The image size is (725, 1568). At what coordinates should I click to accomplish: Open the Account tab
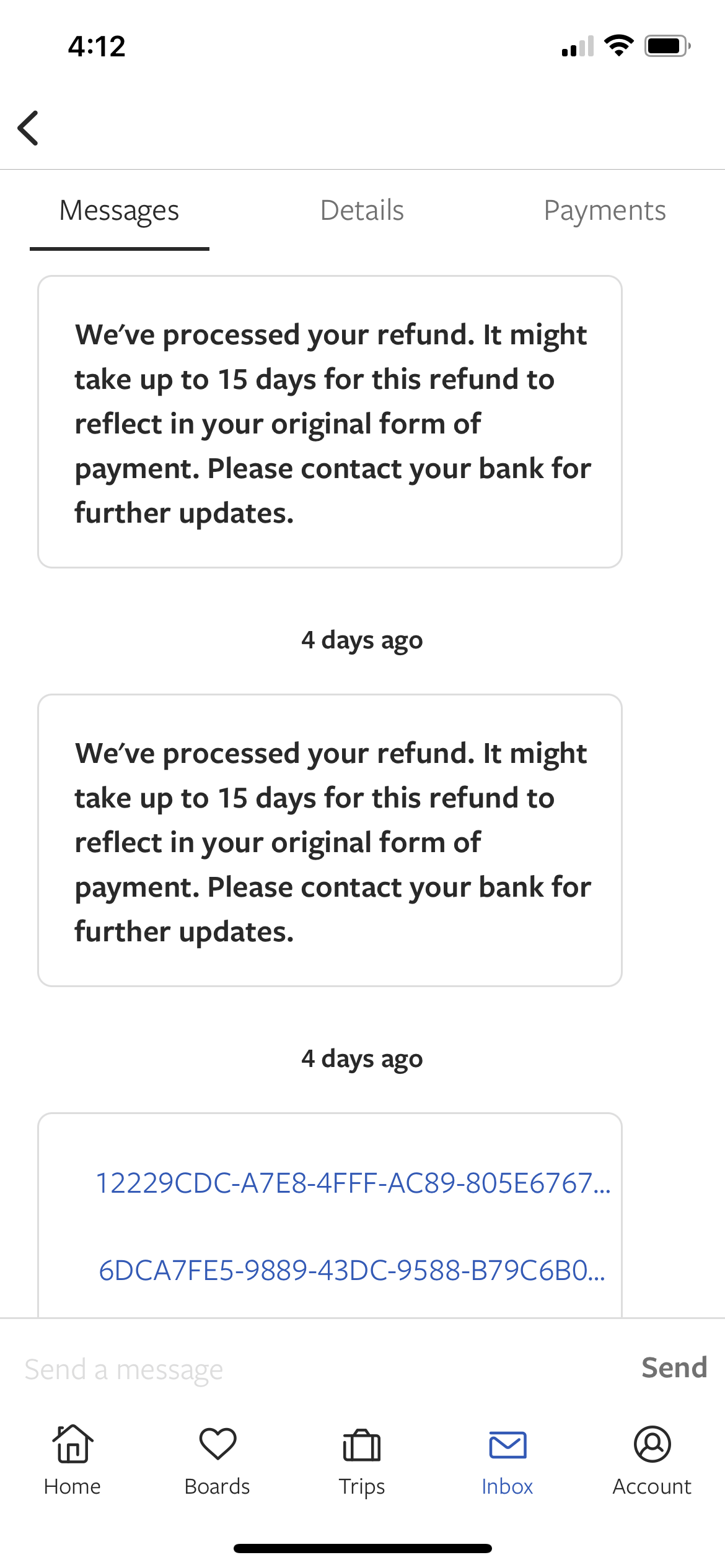click(x=652, y=1460)
